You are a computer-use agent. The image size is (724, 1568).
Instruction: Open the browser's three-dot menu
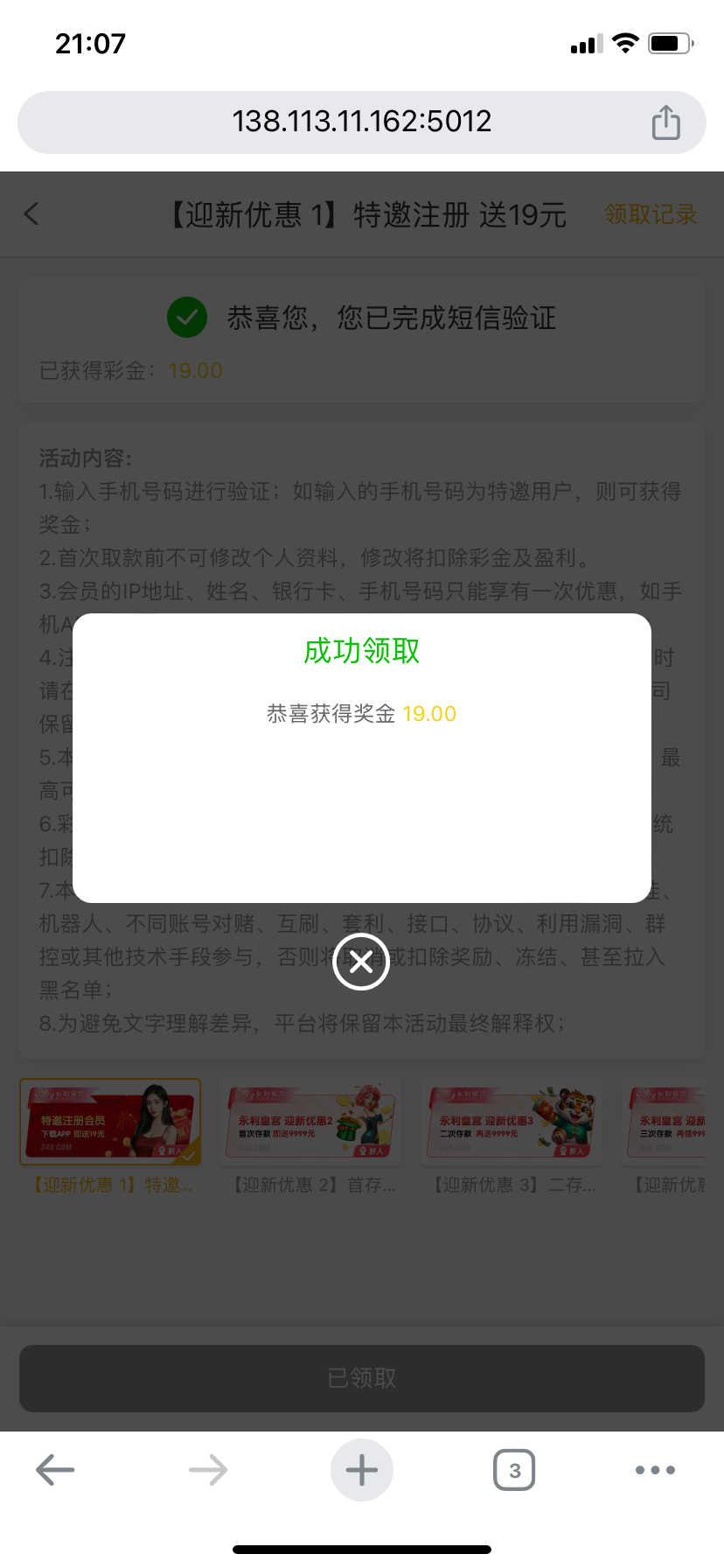click(655, 1470)
